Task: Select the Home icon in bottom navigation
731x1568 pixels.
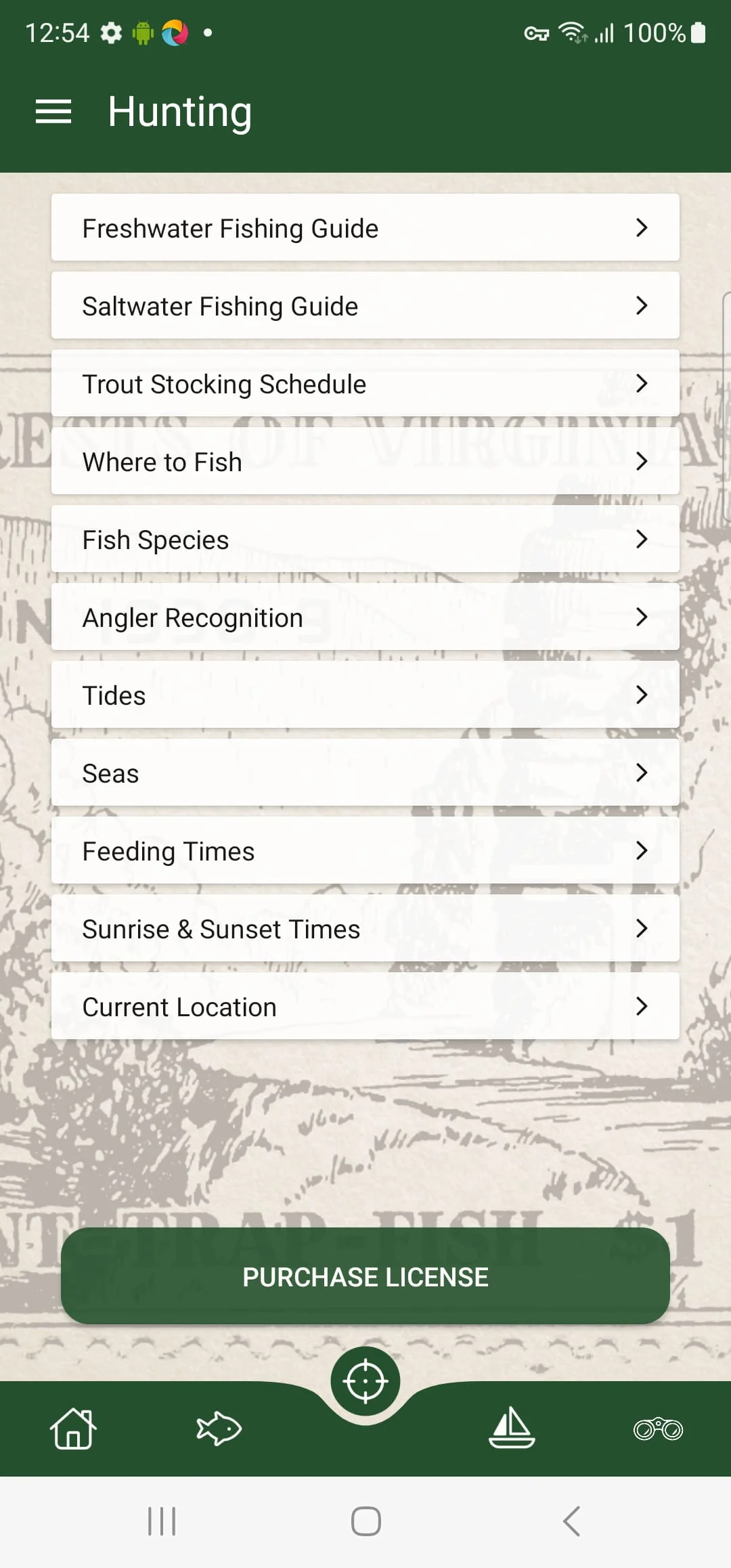Action: point(74,1429)
